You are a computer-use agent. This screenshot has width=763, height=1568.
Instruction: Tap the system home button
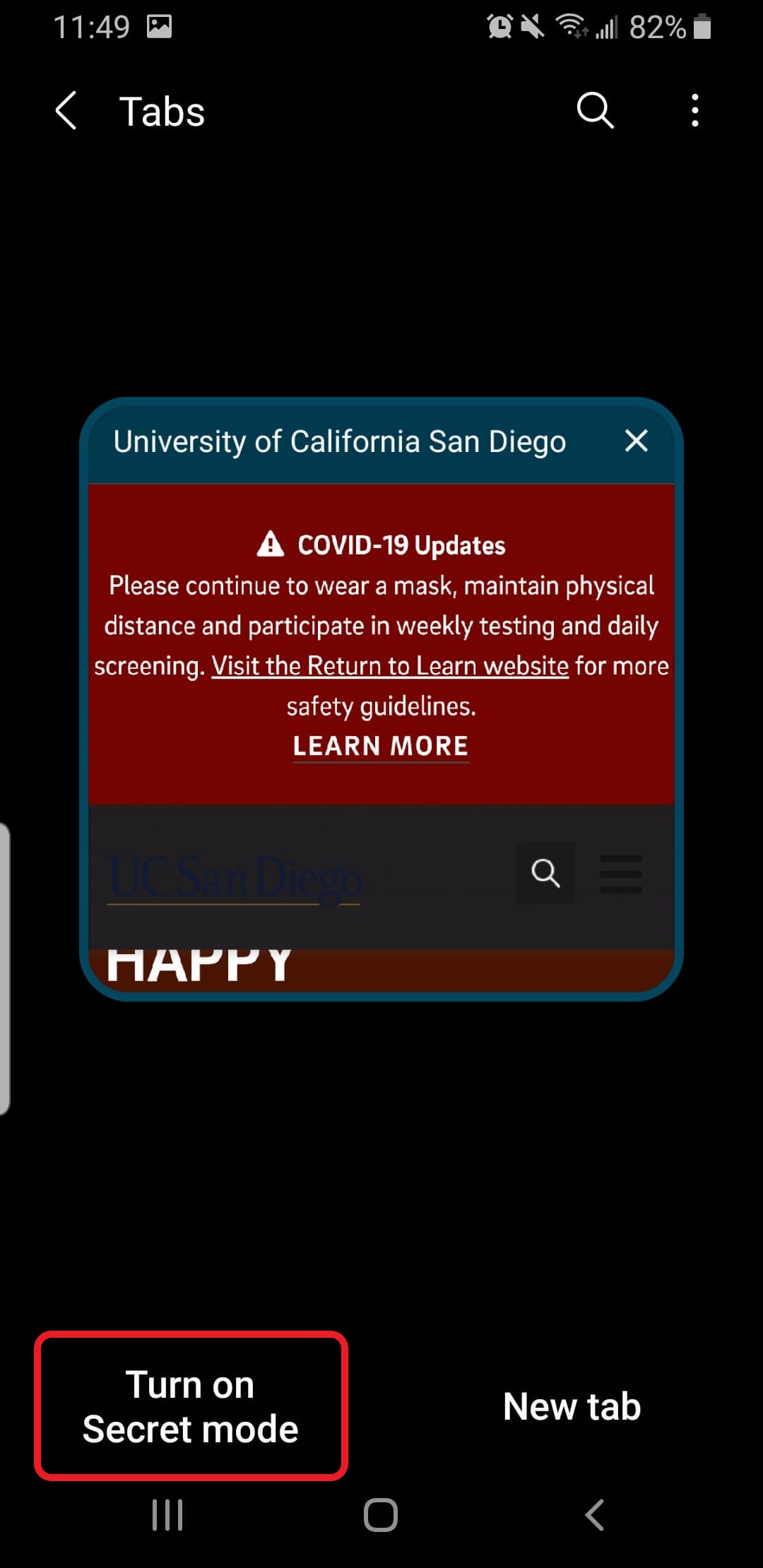(381, 1514)
